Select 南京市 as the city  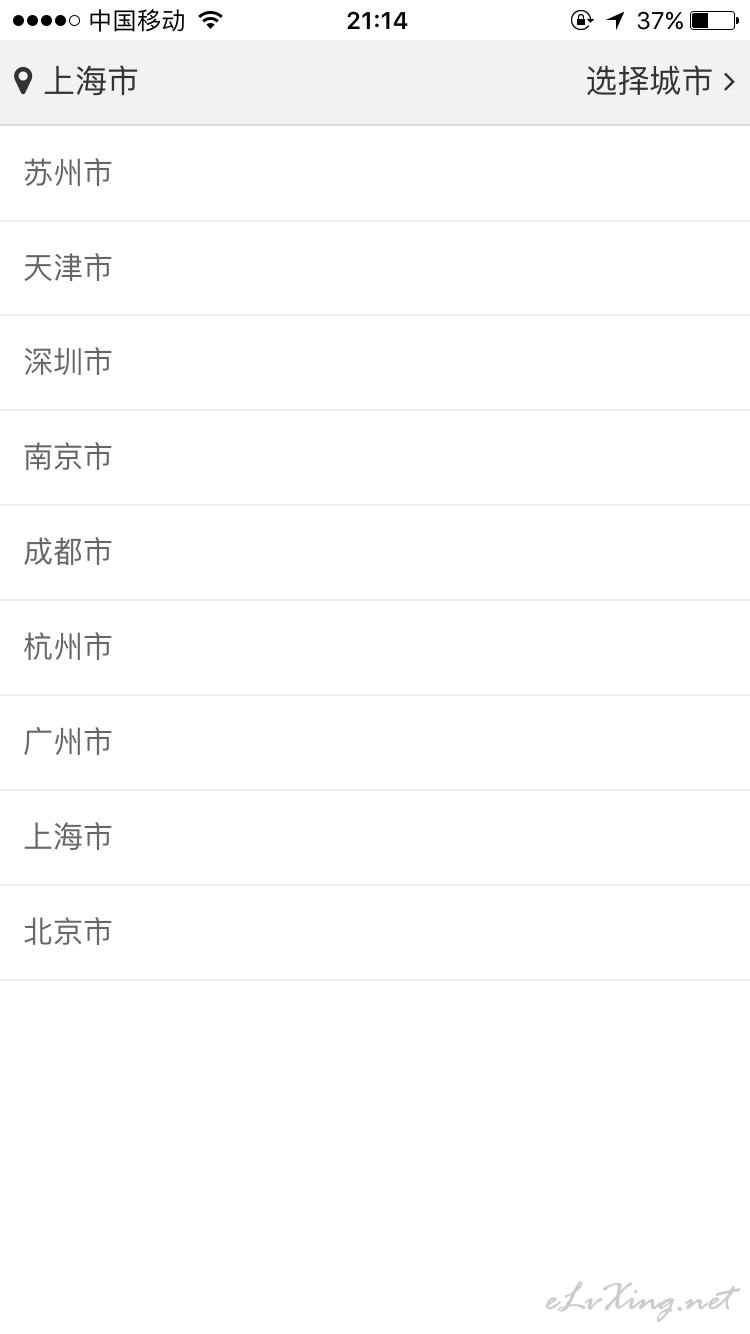(375, 458)
